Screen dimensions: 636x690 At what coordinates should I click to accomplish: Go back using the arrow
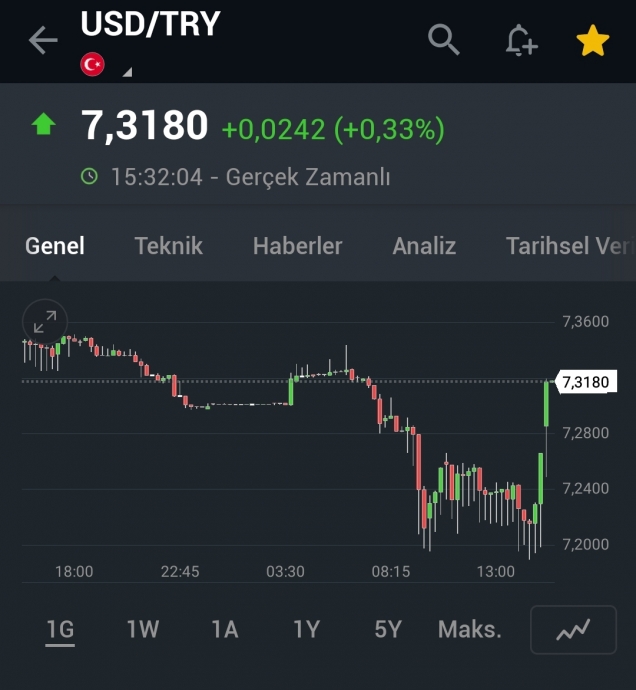click(42, 40)
